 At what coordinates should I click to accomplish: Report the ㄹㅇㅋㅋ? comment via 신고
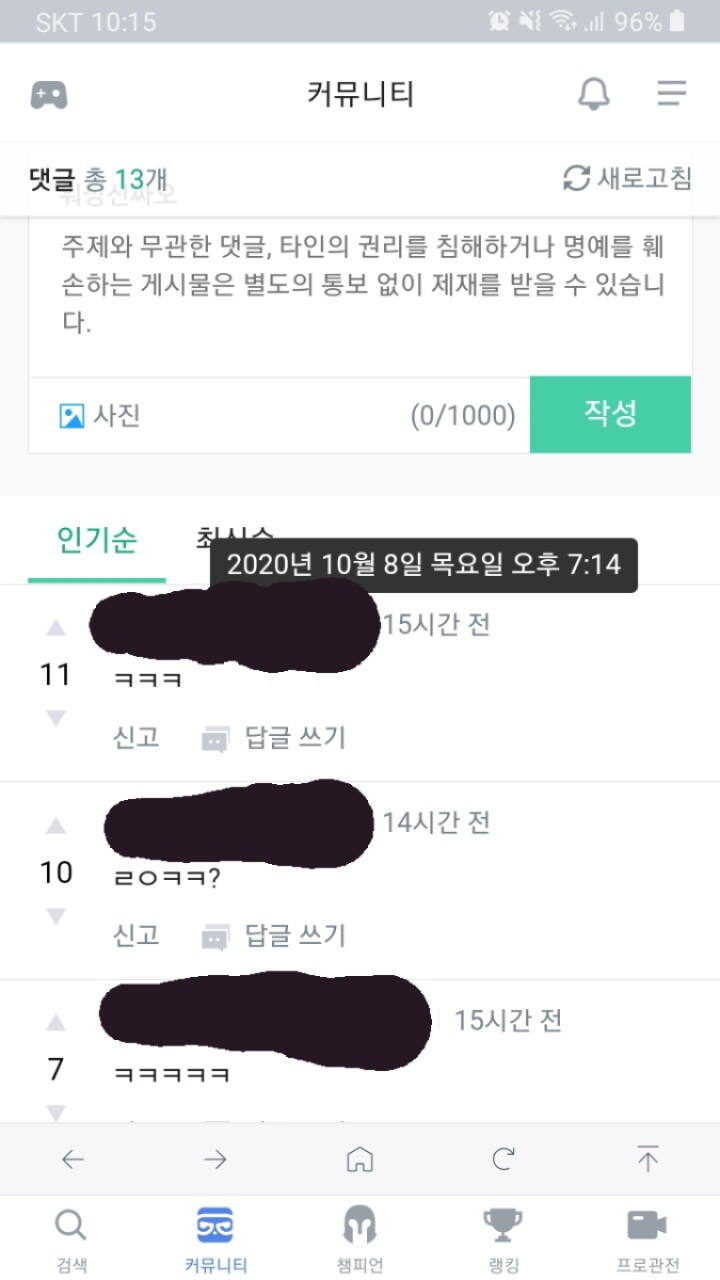click(136, 936)
